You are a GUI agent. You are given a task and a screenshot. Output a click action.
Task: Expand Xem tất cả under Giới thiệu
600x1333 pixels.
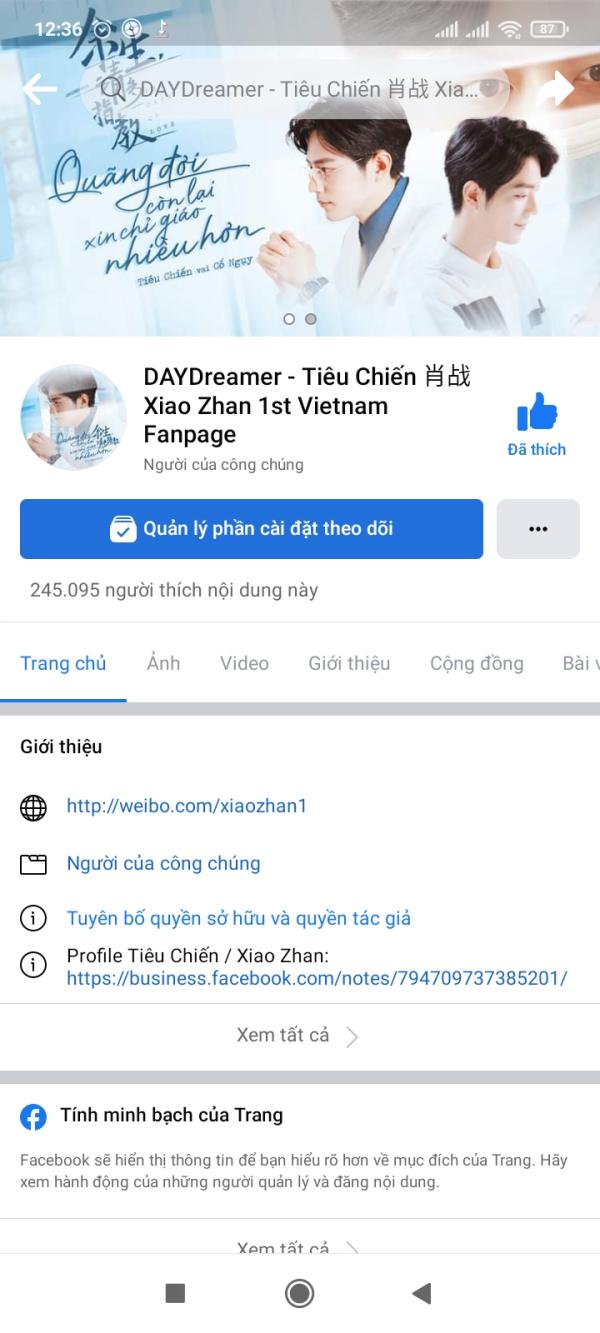coord(297,1035)
